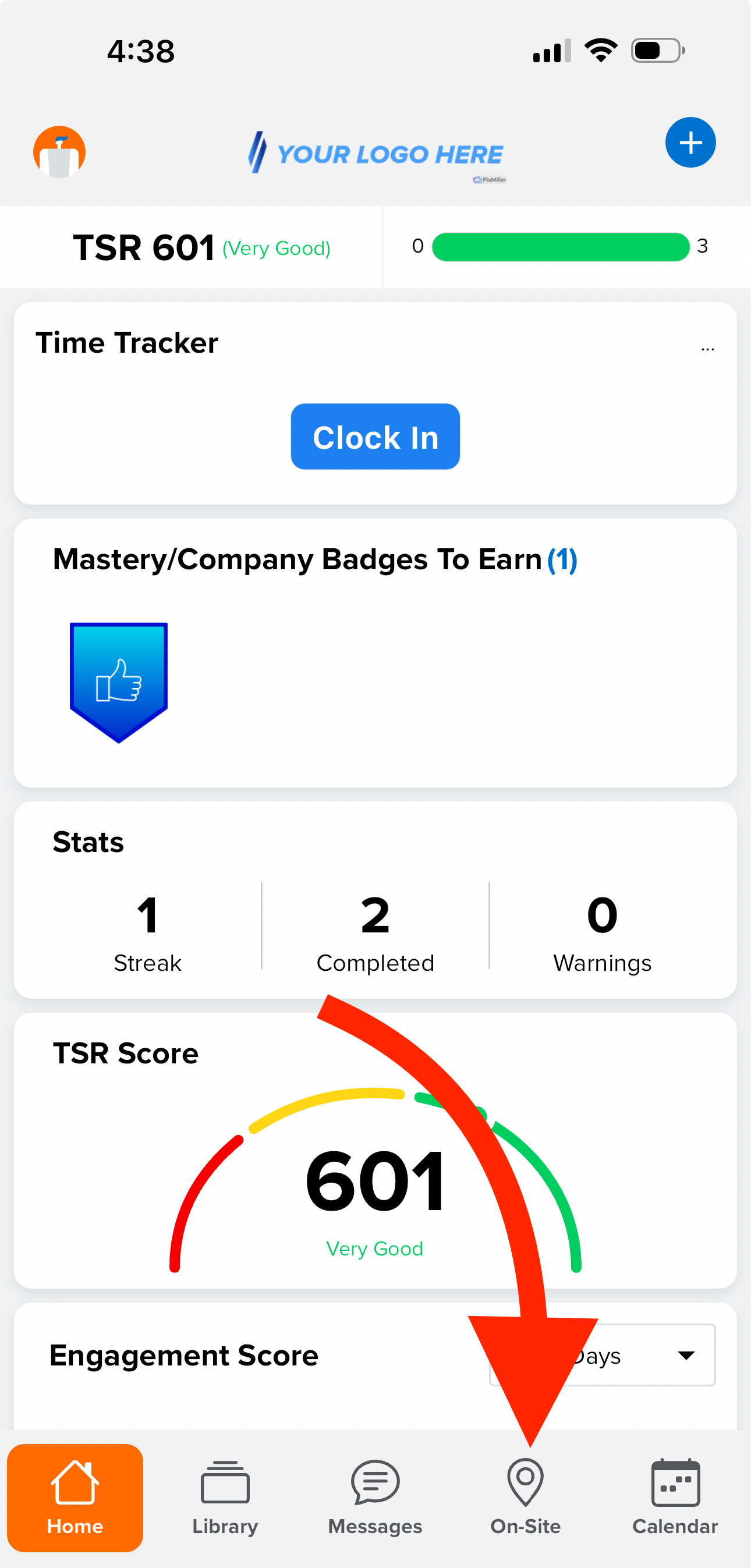The image size is (751, 1568).
Task: Expand the Engagement Score days dropdown
Action: pos(685,1355)
